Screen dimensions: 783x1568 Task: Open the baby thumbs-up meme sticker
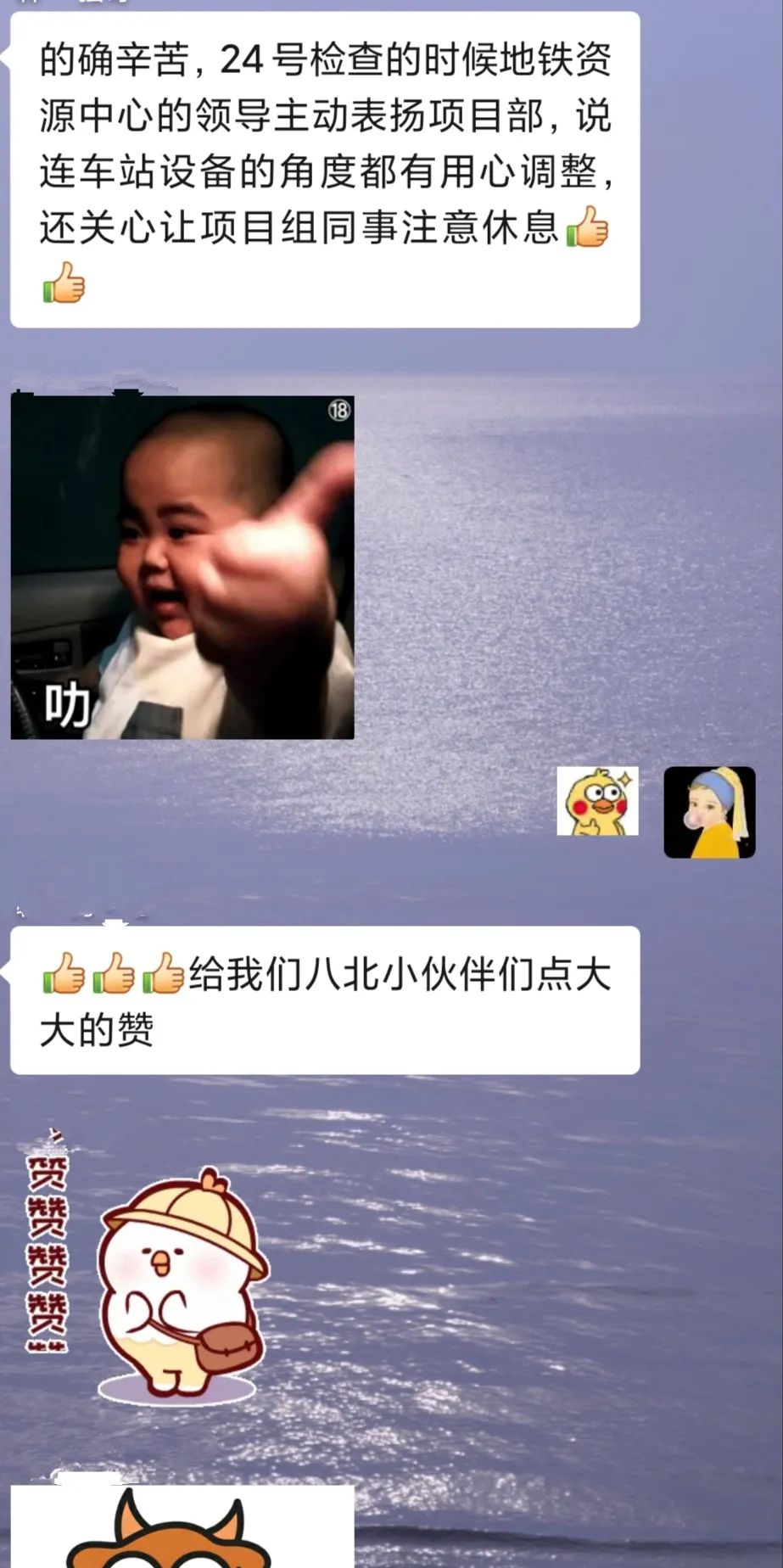tap(182, 567)
